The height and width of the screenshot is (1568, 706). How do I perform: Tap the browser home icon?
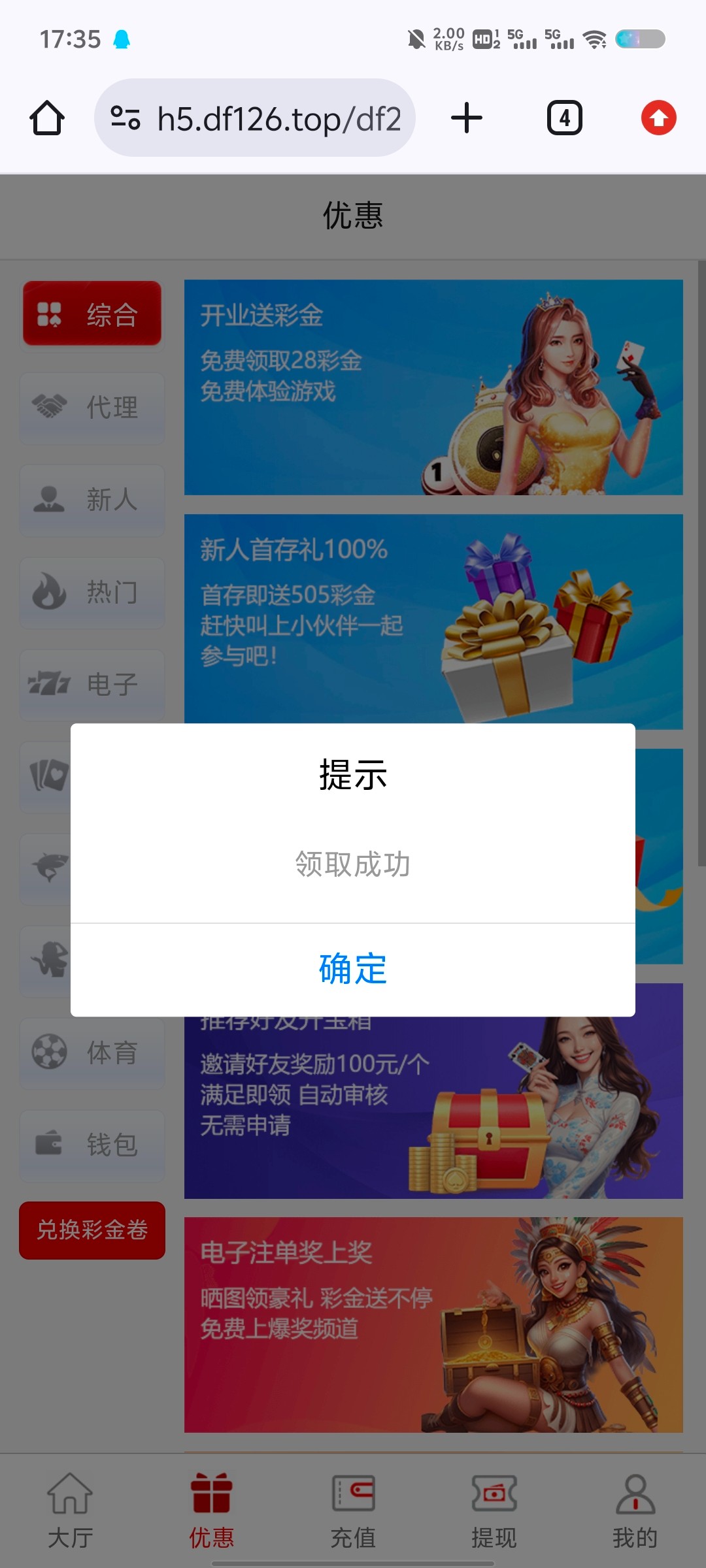[47, 118]
